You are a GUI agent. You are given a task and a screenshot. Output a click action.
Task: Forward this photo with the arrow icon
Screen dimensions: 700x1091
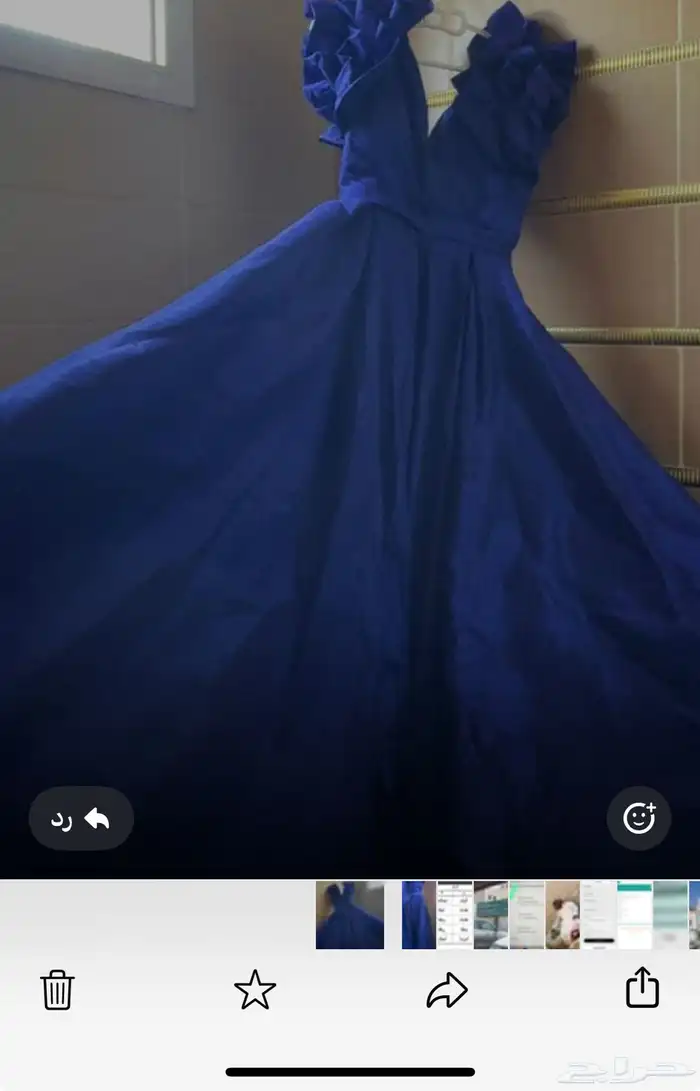tap(447, 990)
